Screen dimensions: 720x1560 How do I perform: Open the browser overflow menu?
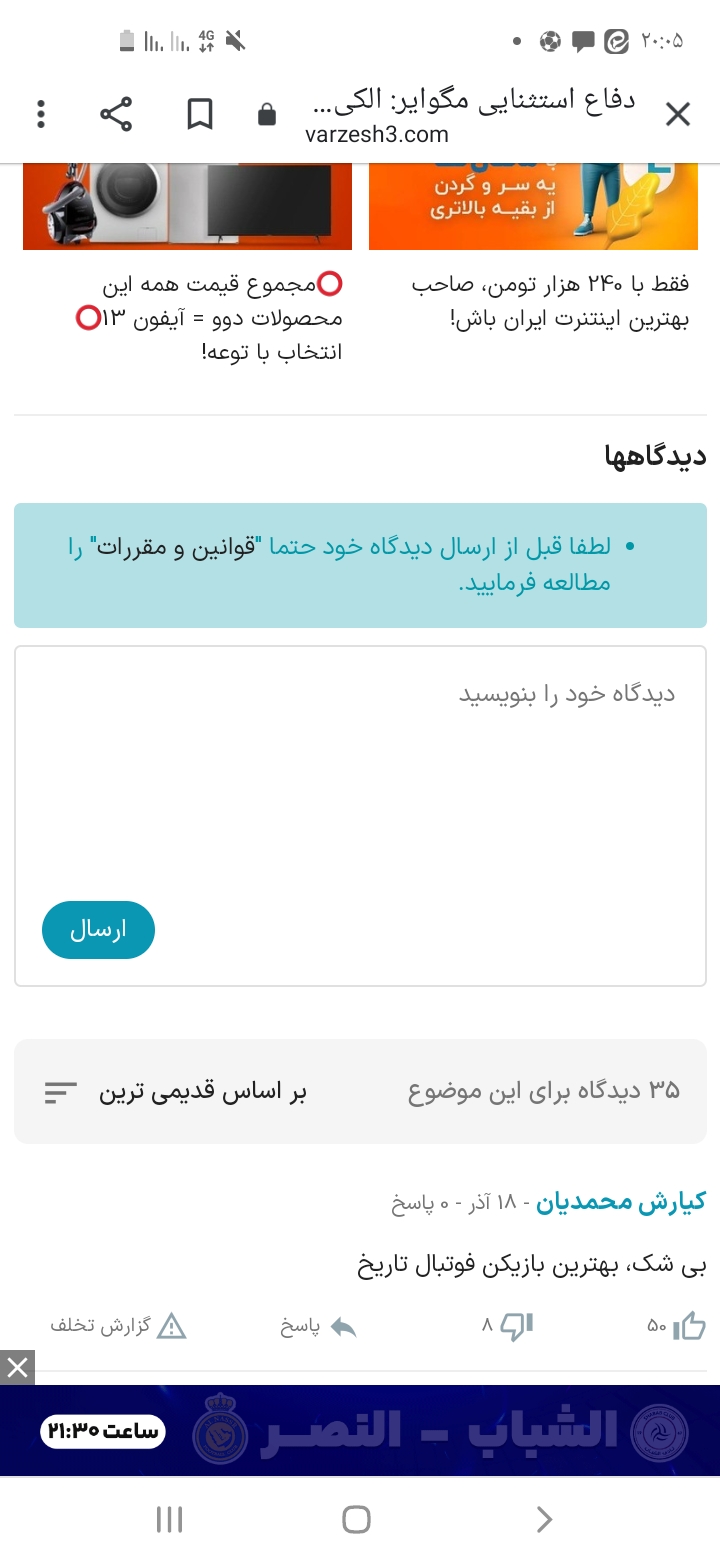coord(41,114)
